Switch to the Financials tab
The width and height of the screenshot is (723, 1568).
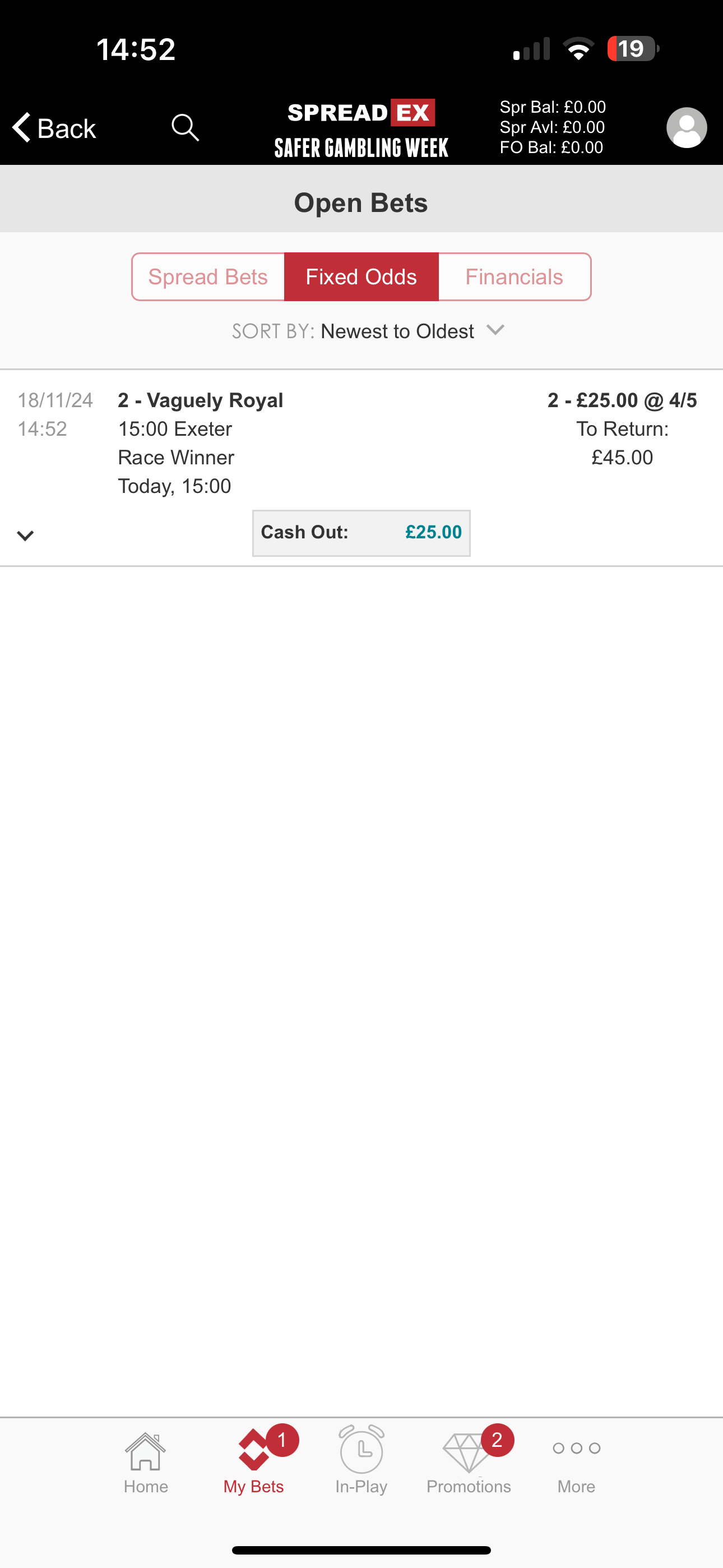(x=515, y=276)
